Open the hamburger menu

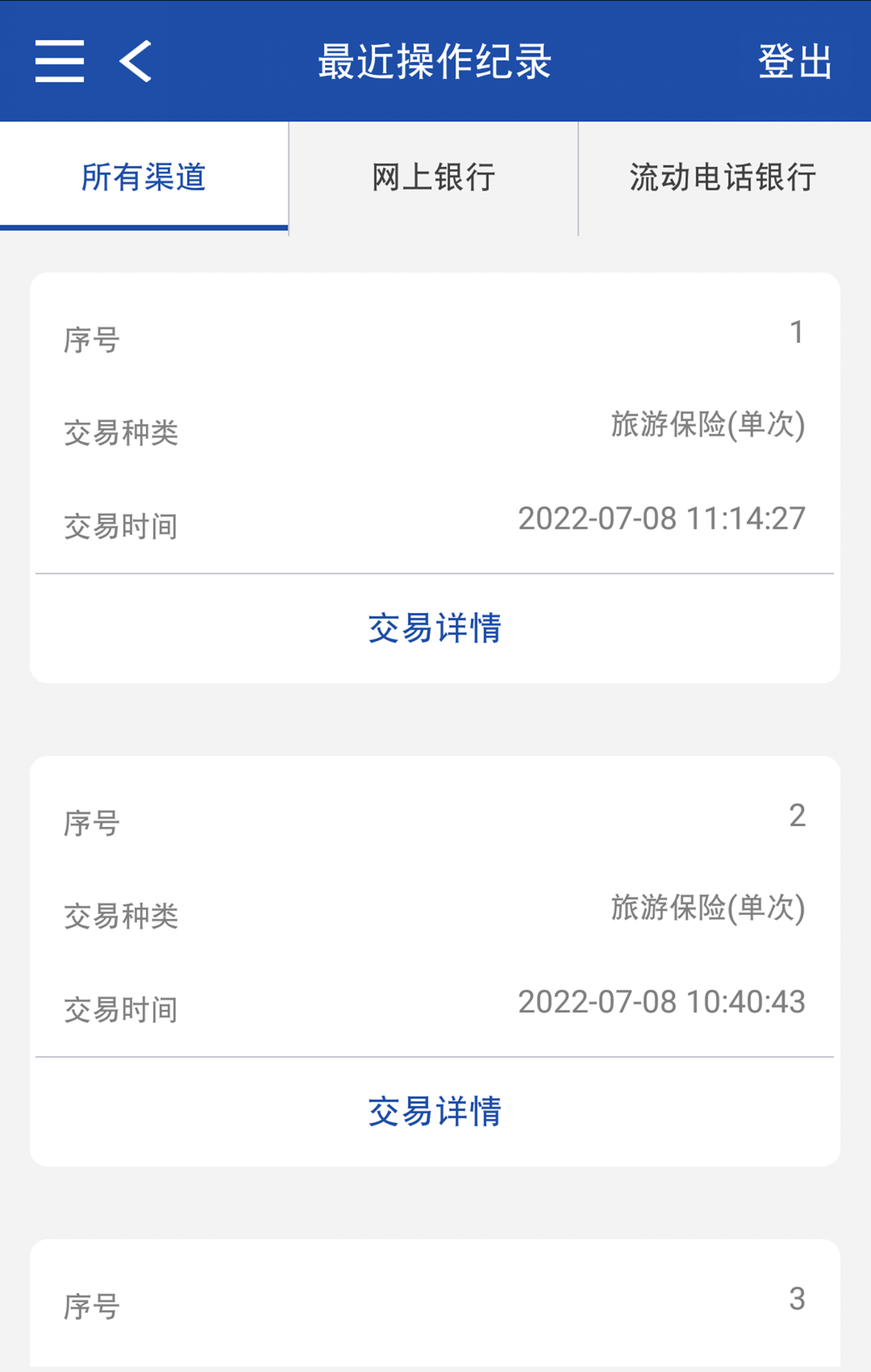coord(59,61)
